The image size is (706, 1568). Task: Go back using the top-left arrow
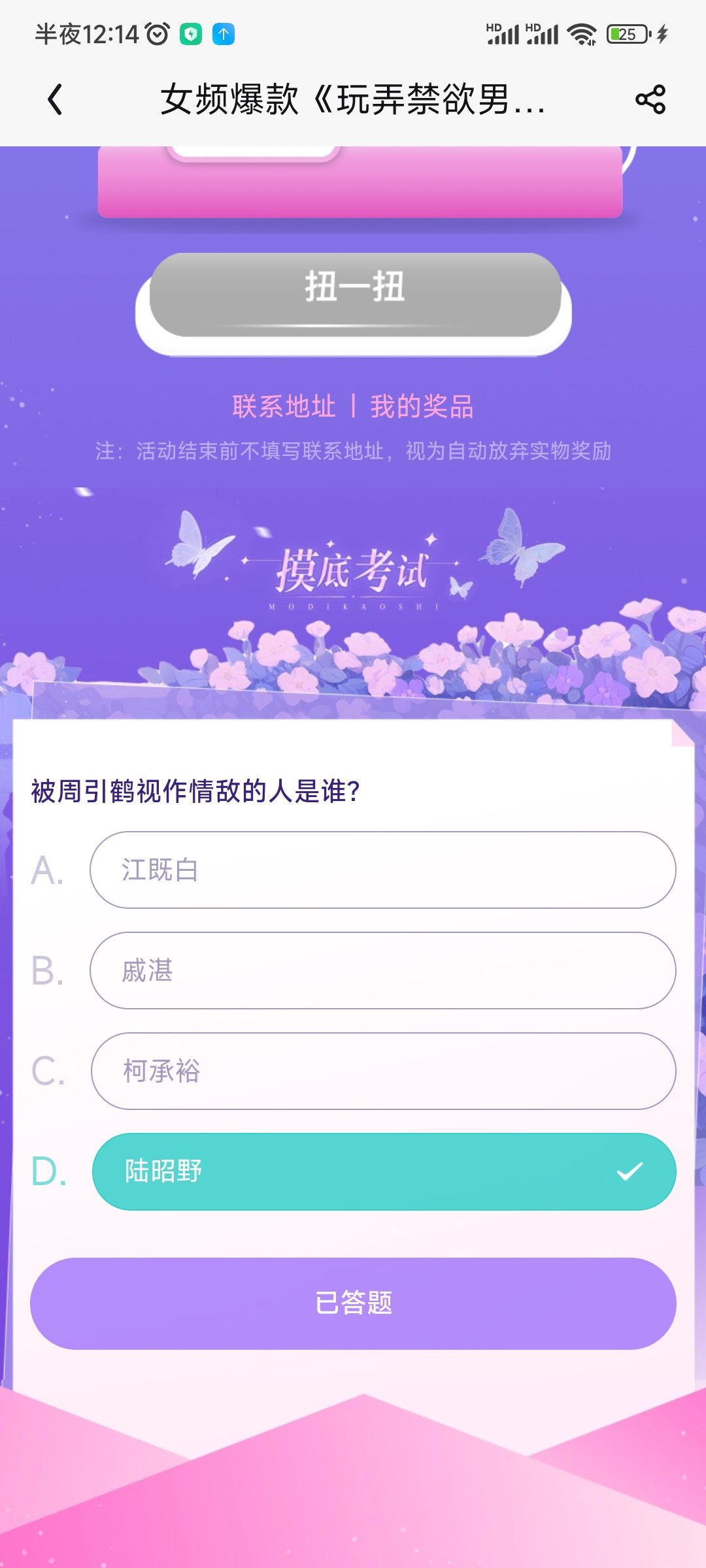tap(56, 100)
